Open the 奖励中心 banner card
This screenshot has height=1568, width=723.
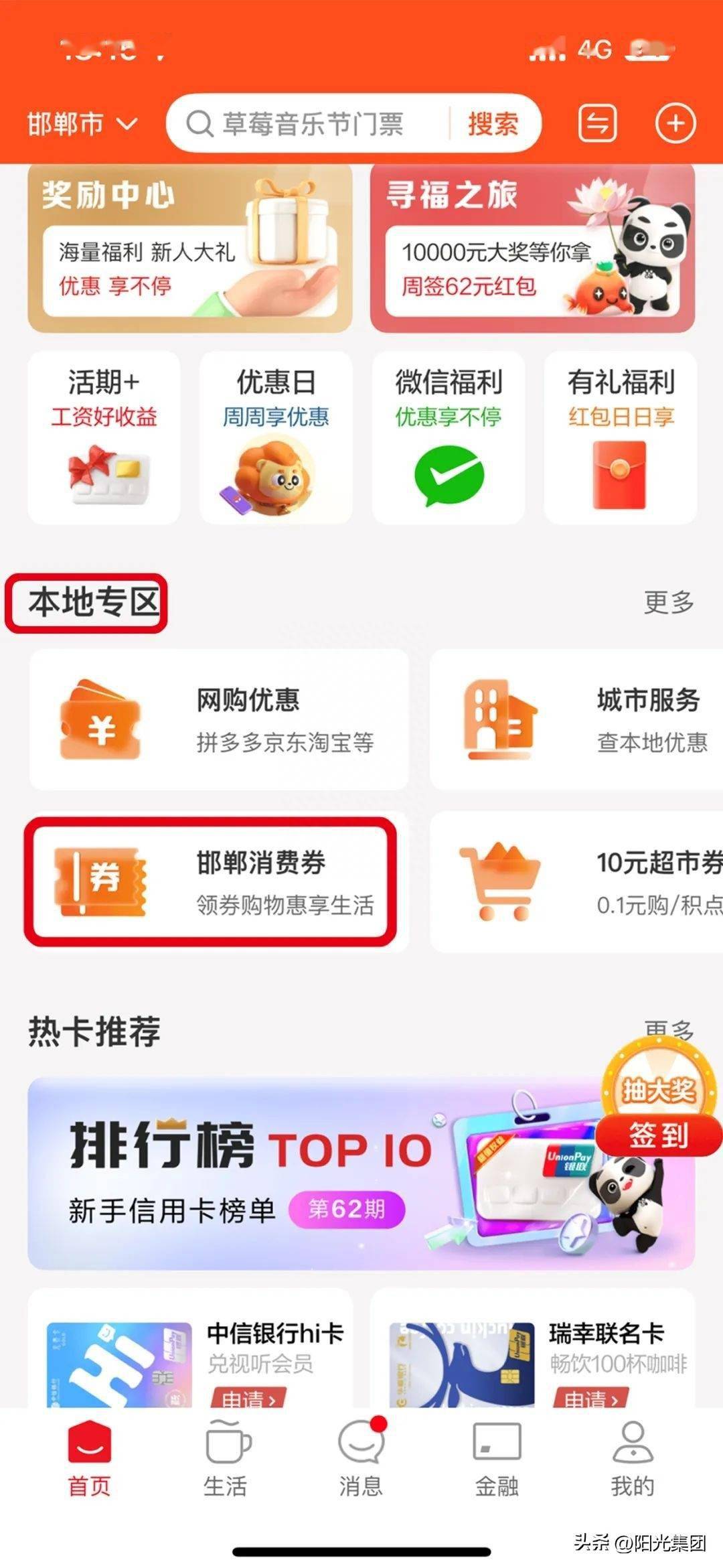(x=190, y=249)
